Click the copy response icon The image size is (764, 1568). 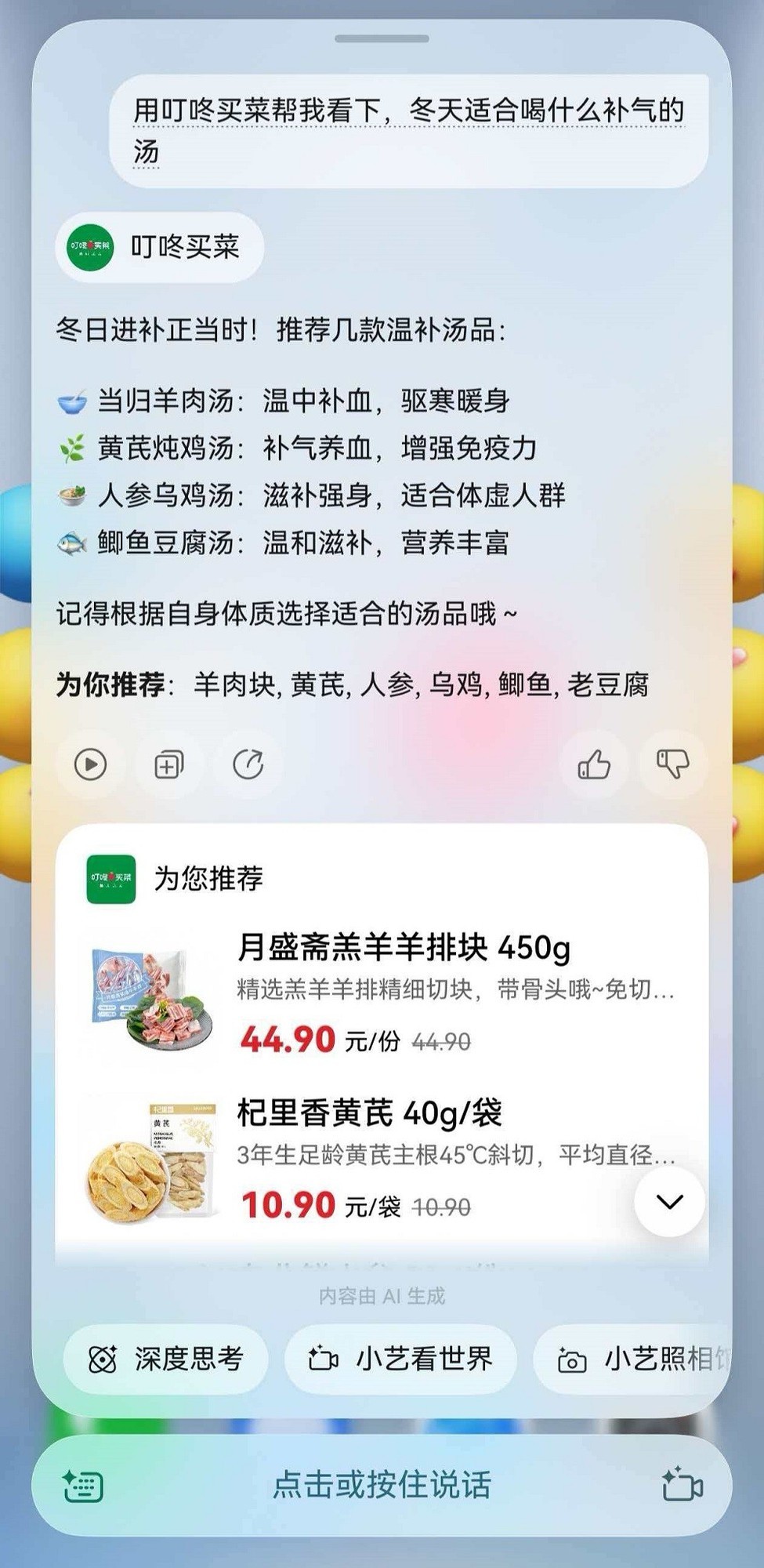169,765
